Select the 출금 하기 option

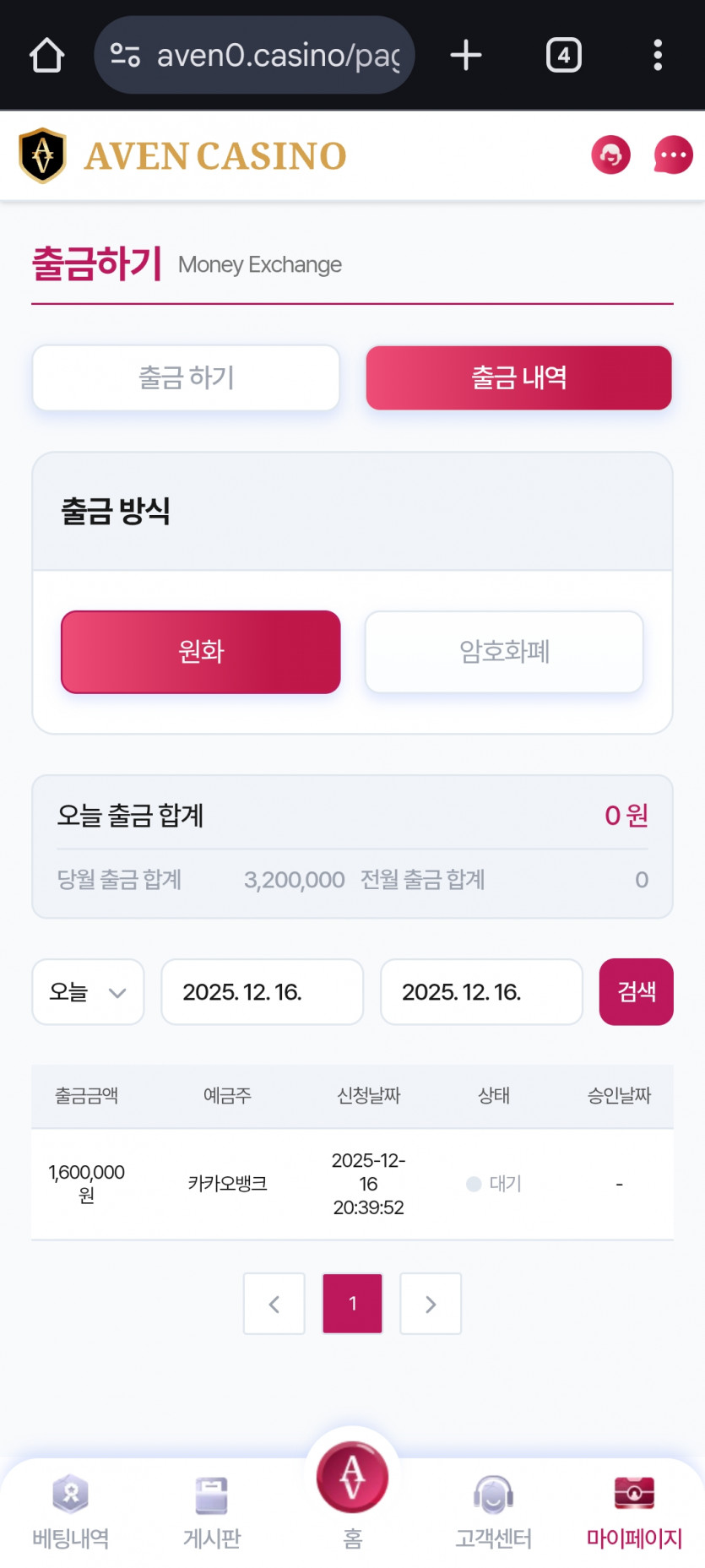click(x=185, y=377)
